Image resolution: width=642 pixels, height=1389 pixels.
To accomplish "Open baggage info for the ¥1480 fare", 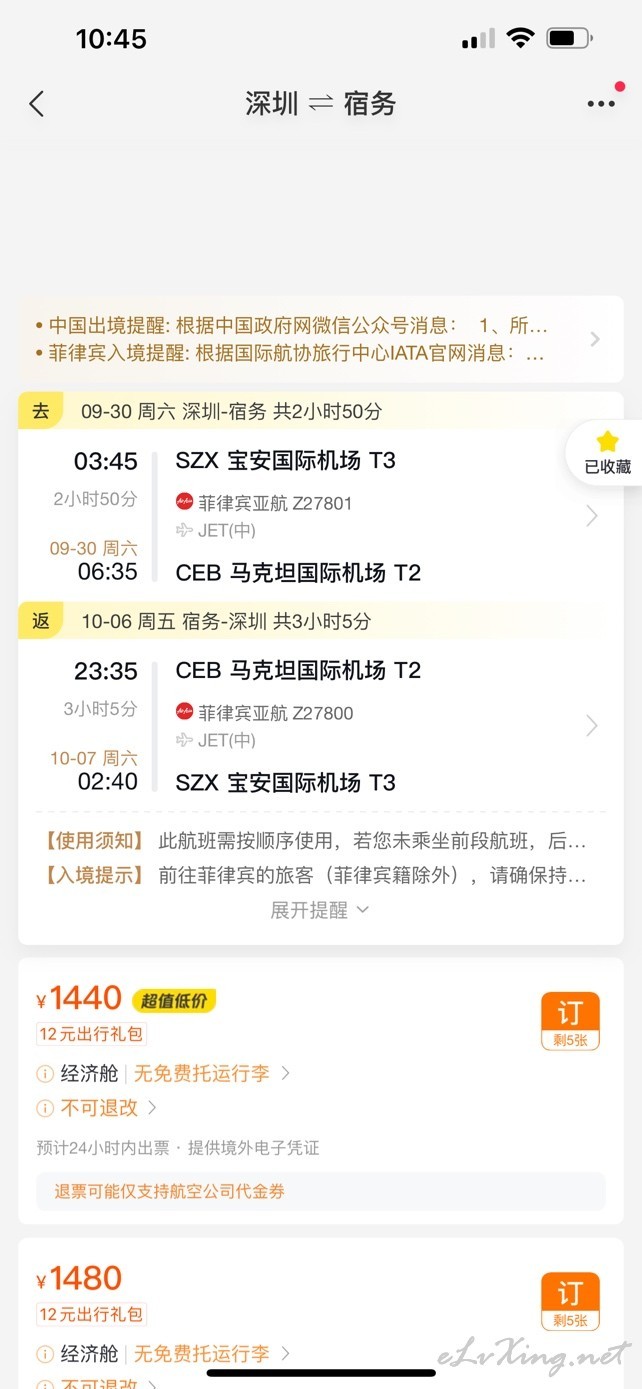I will pyautogui.click(x=212, y=1353).
